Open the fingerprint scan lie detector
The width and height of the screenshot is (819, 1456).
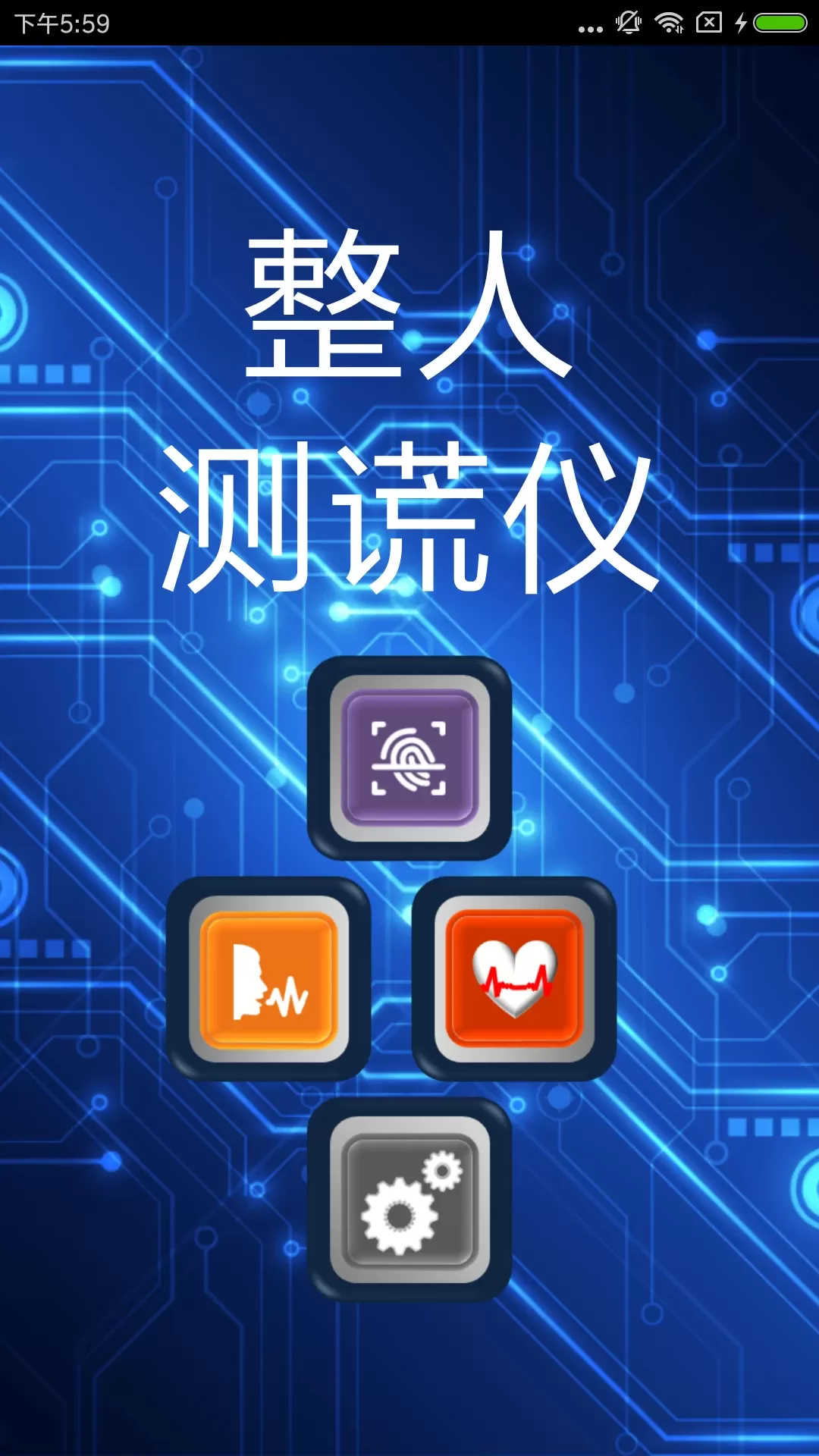tap(409, 758)
